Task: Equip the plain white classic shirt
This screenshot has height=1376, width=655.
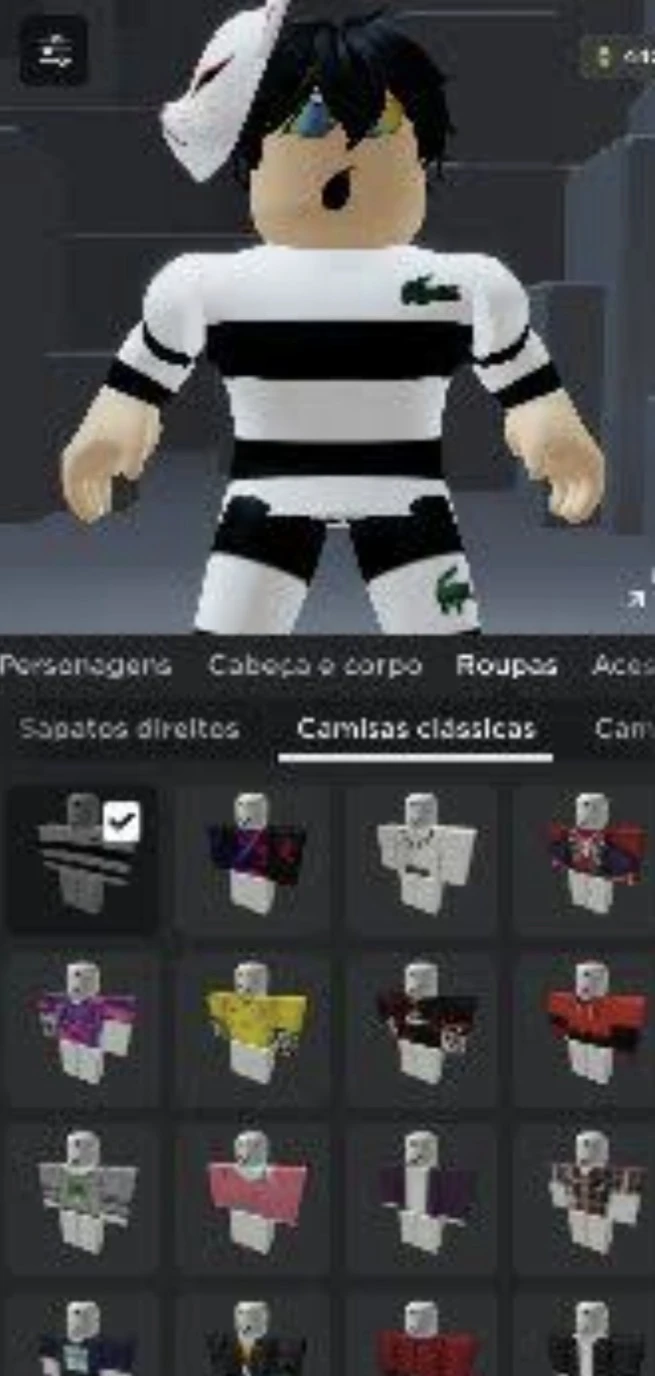Action: click(422, 859)
